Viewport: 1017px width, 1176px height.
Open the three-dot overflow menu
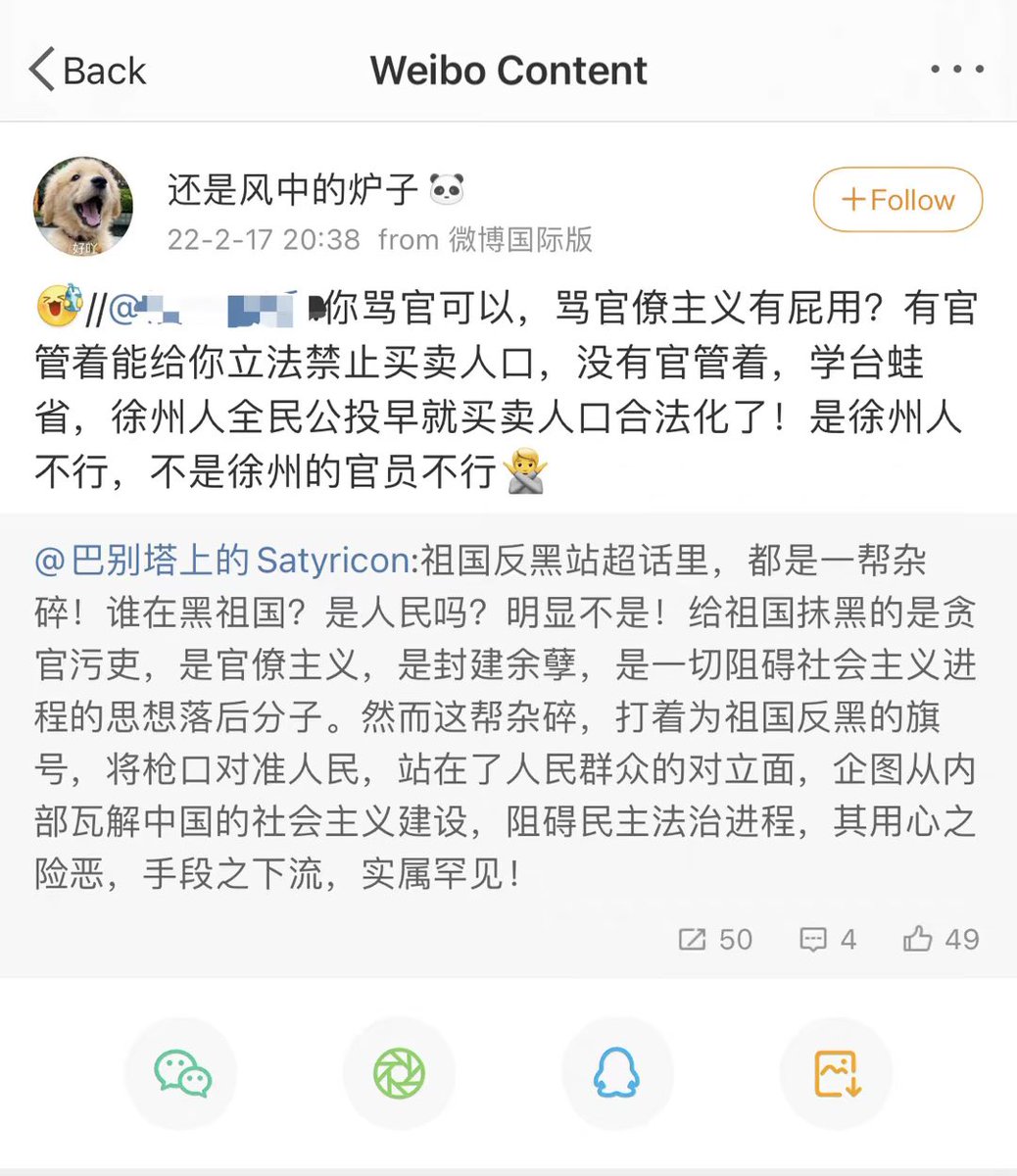[x=956, y=70]
